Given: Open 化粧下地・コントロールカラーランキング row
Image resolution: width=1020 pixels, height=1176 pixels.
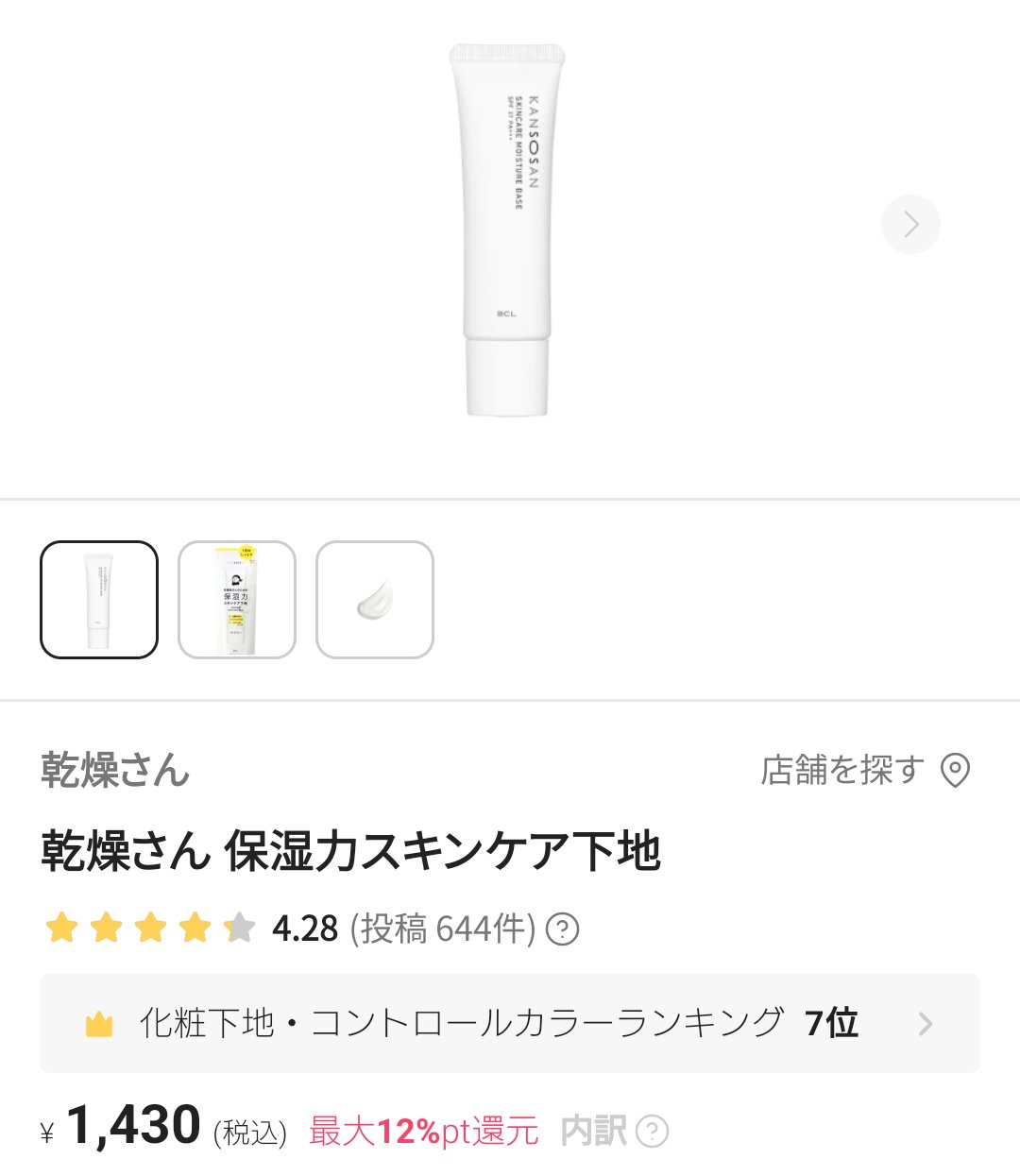Looking at the screenshot, I should pos(510,1024).
